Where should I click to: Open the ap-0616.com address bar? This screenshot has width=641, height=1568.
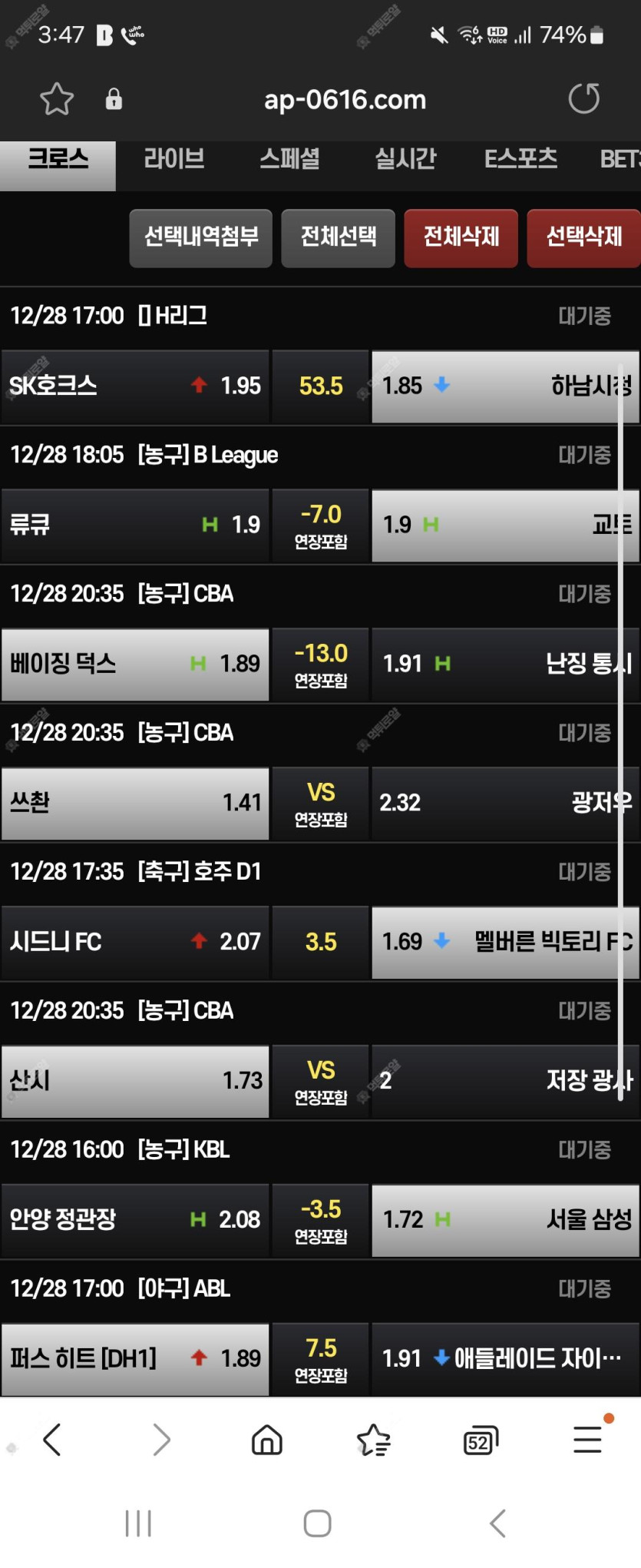[x=344, y=99]
